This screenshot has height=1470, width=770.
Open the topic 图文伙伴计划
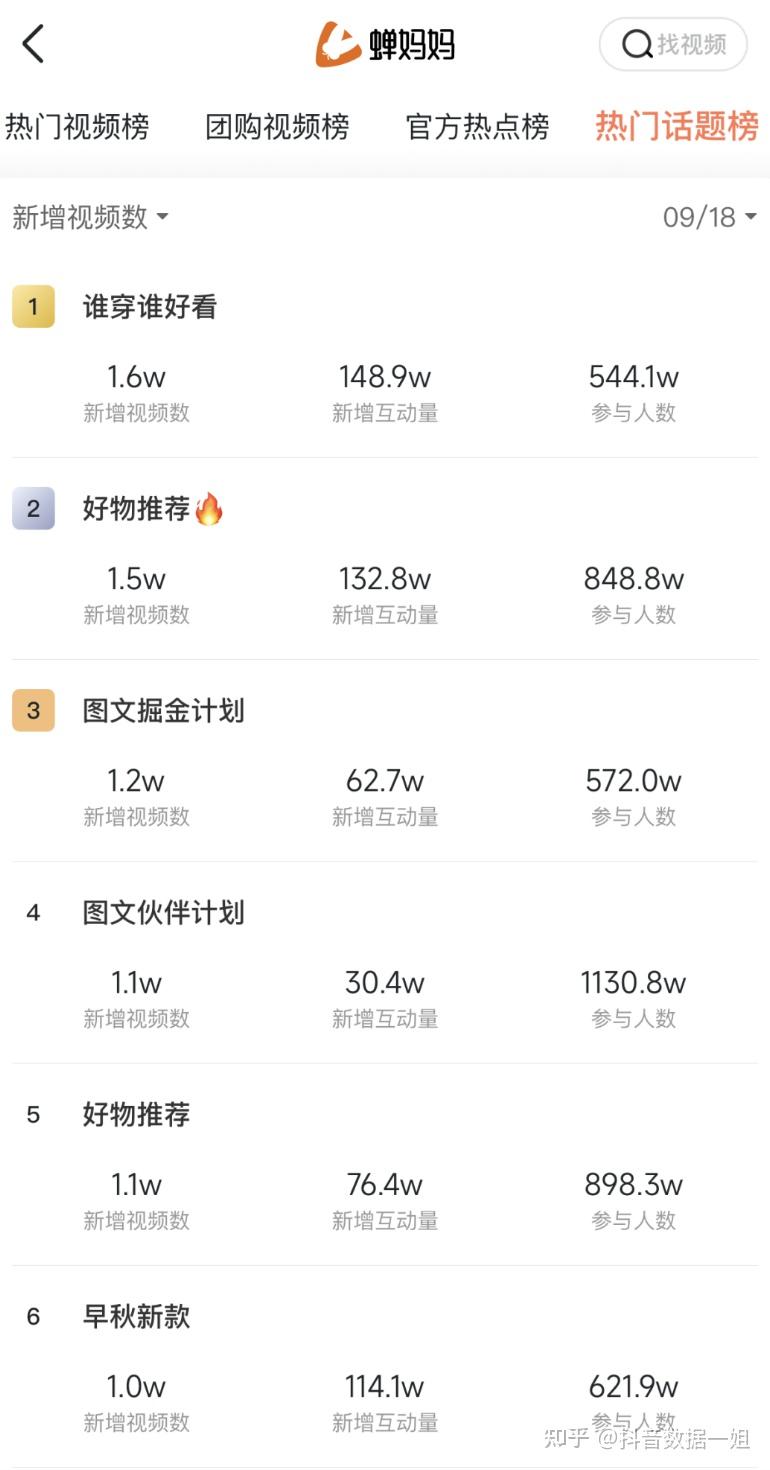pyautogui.click(x=163, y=913)
